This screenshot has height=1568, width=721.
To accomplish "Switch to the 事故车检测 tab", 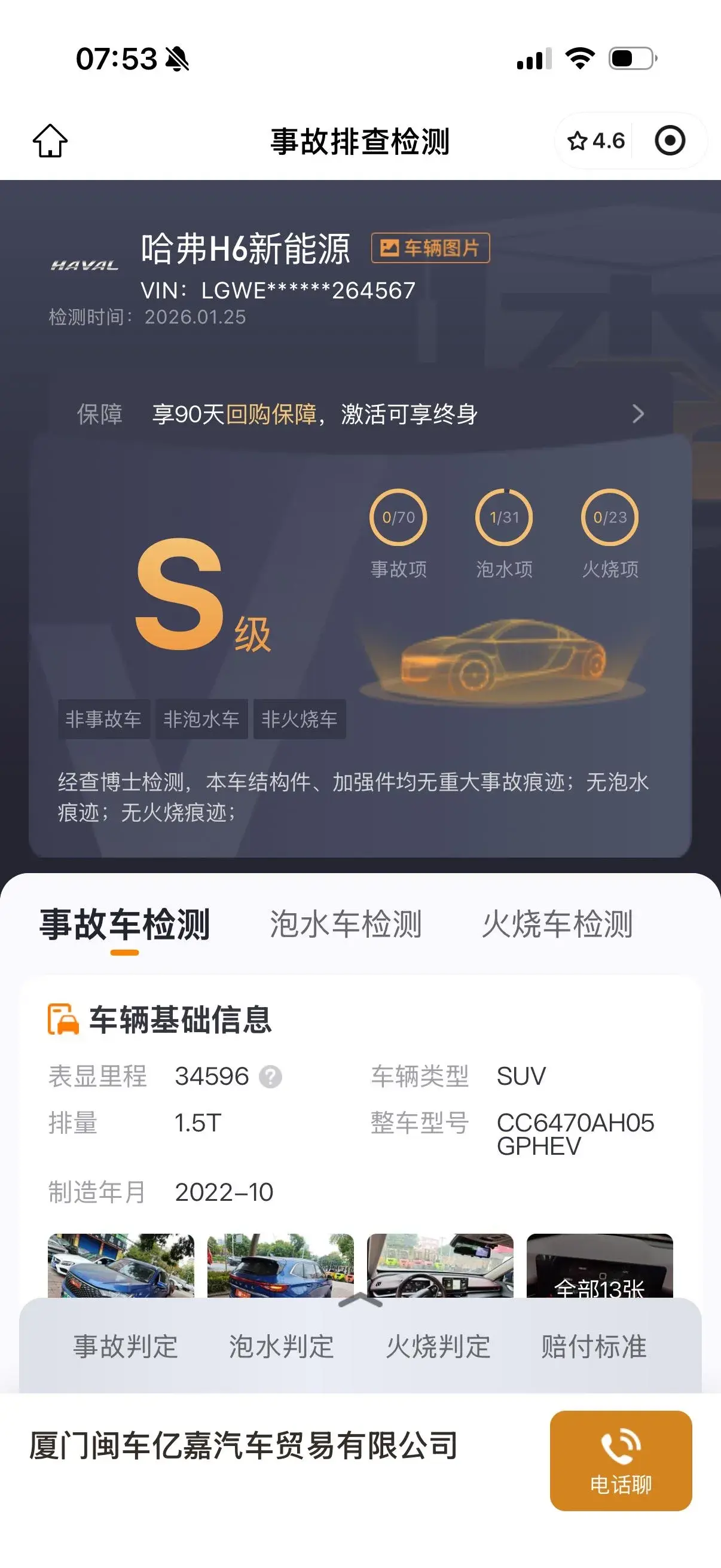I will coord(125,924).
